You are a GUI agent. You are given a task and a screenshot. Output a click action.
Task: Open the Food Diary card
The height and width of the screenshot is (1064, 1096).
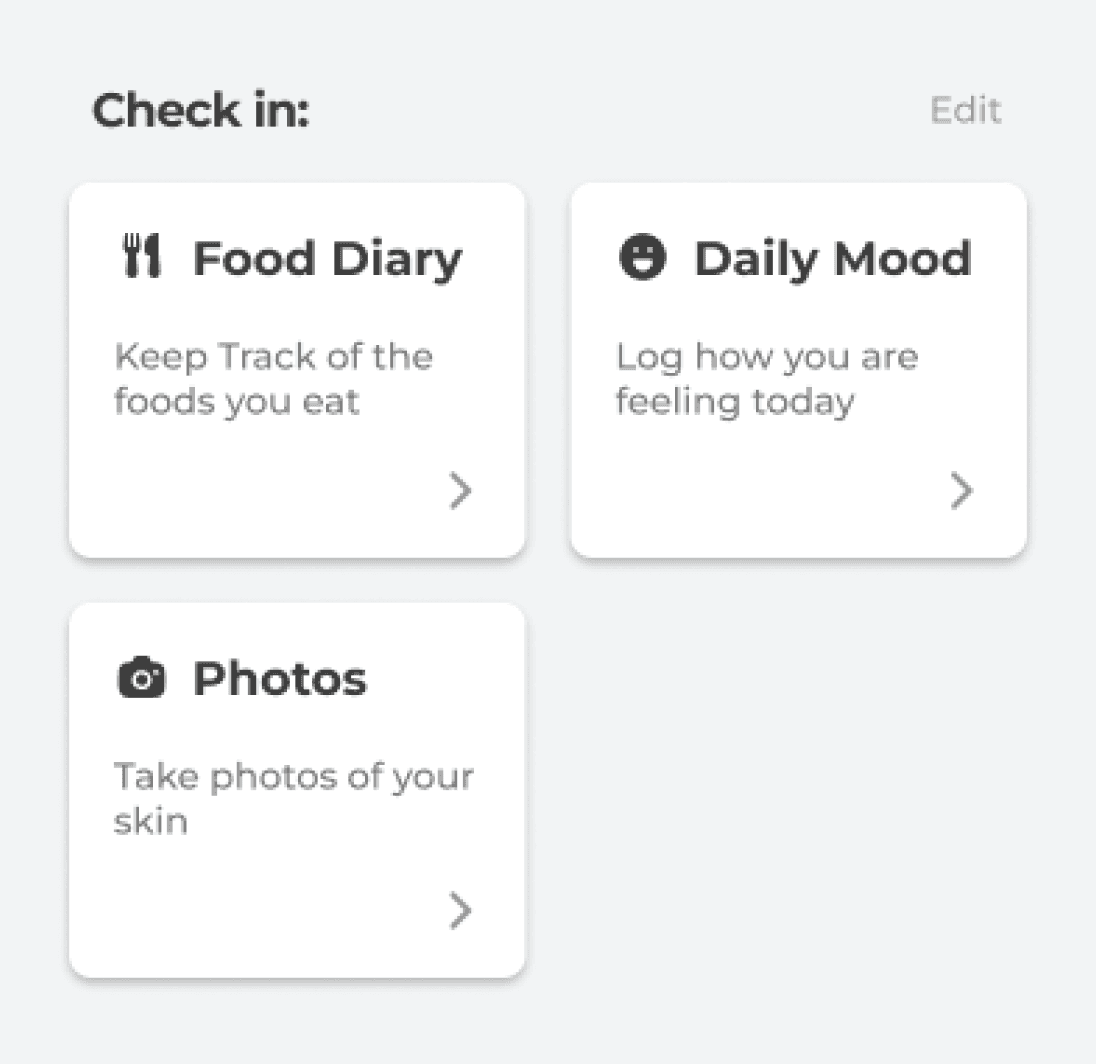pyautogui.click(x=297, y=370)
